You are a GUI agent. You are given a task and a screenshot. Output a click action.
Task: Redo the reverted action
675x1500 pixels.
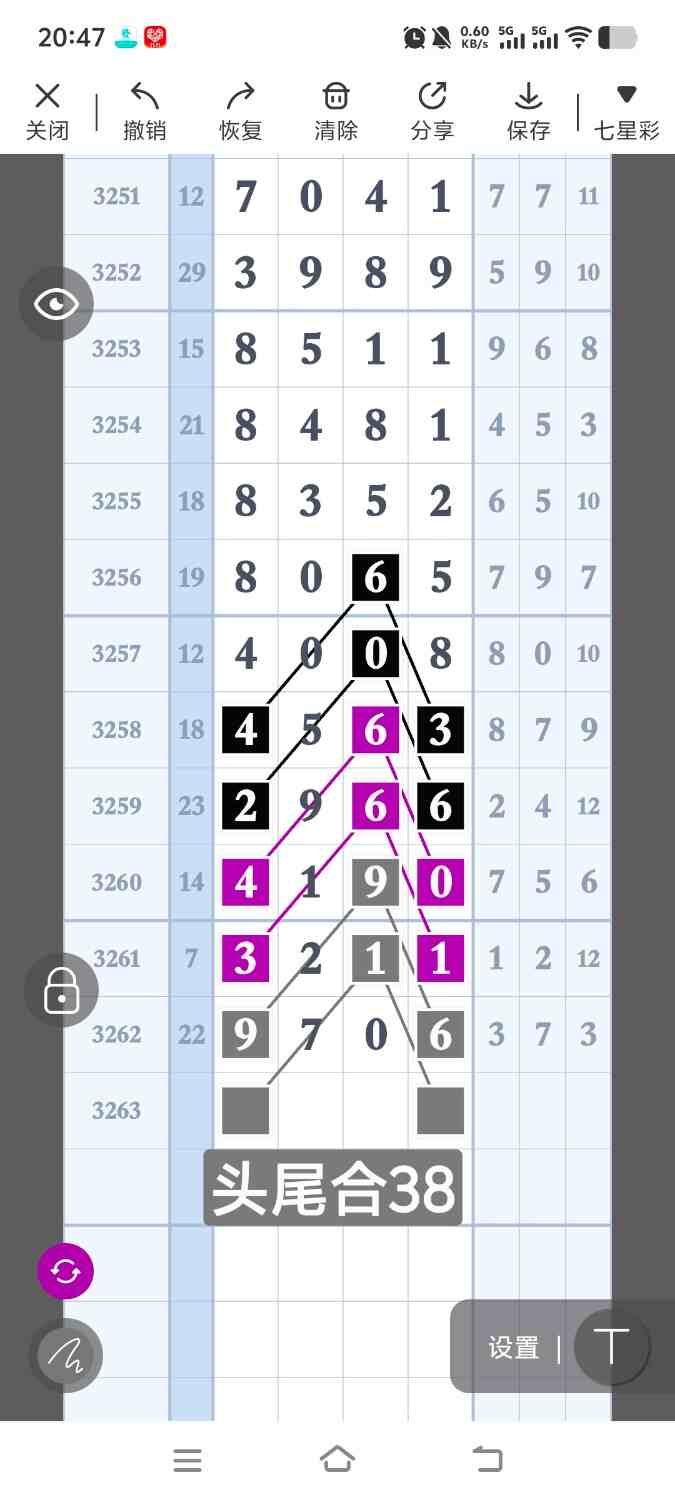pos(240,111)
